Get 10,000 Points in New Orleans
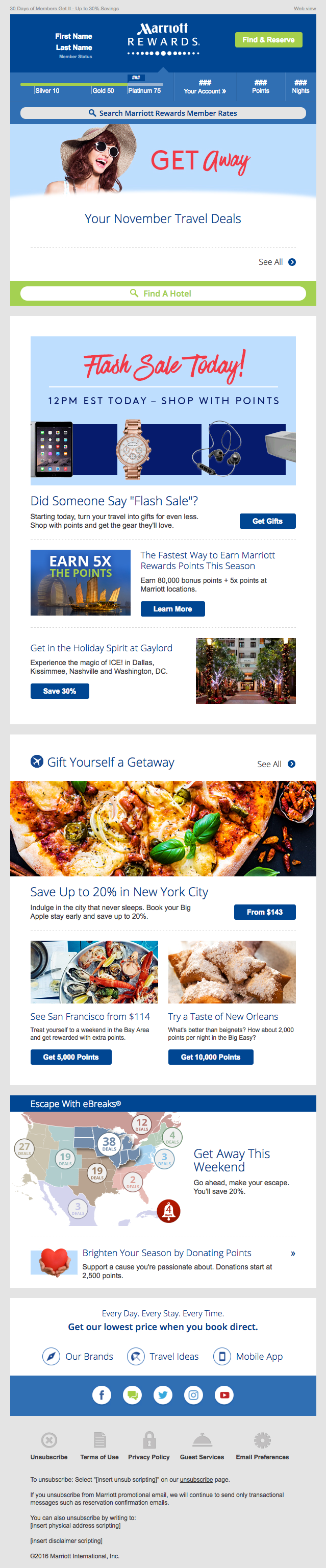The height and width of the screenshot is (1568, 326). coord(210,1057)
